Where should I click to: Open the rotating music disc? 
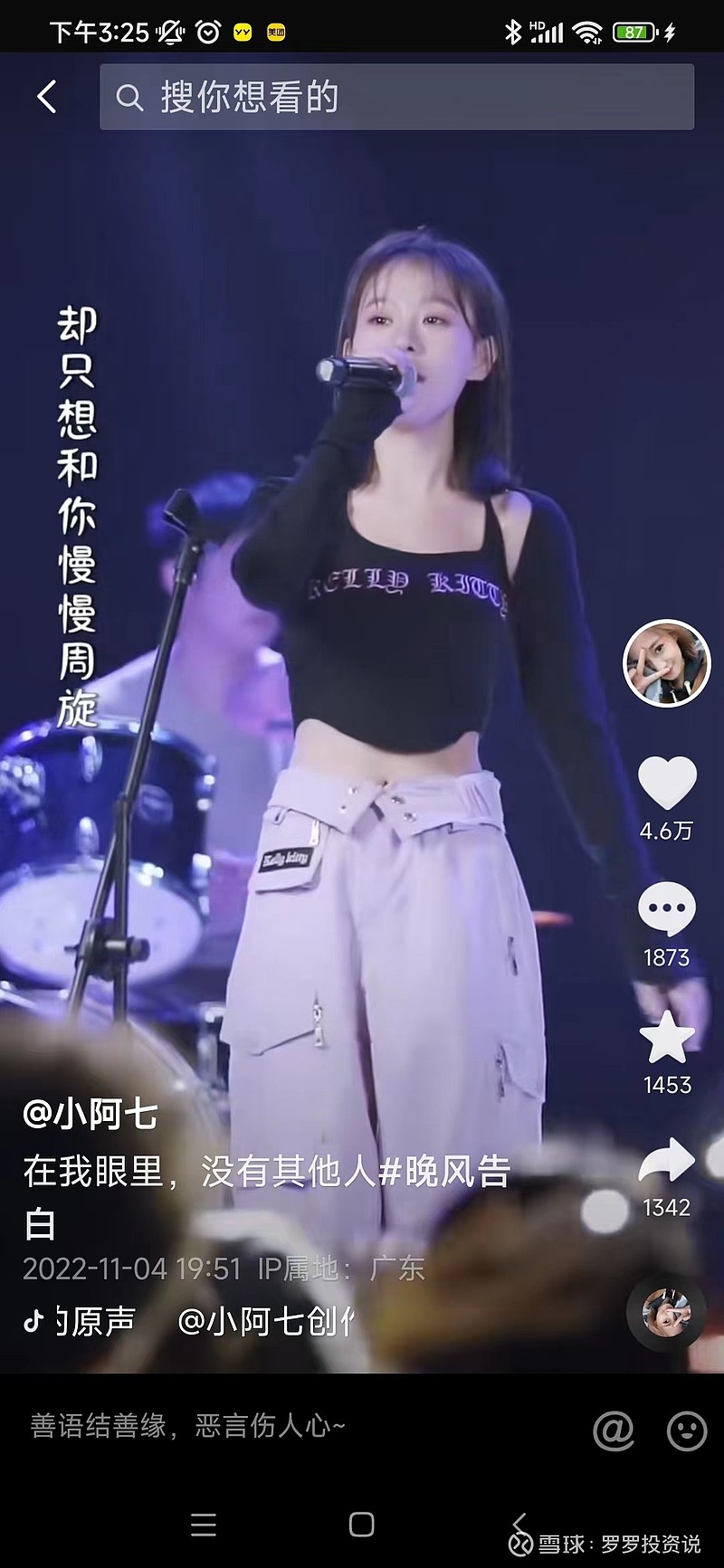[x=666, y=1314]
